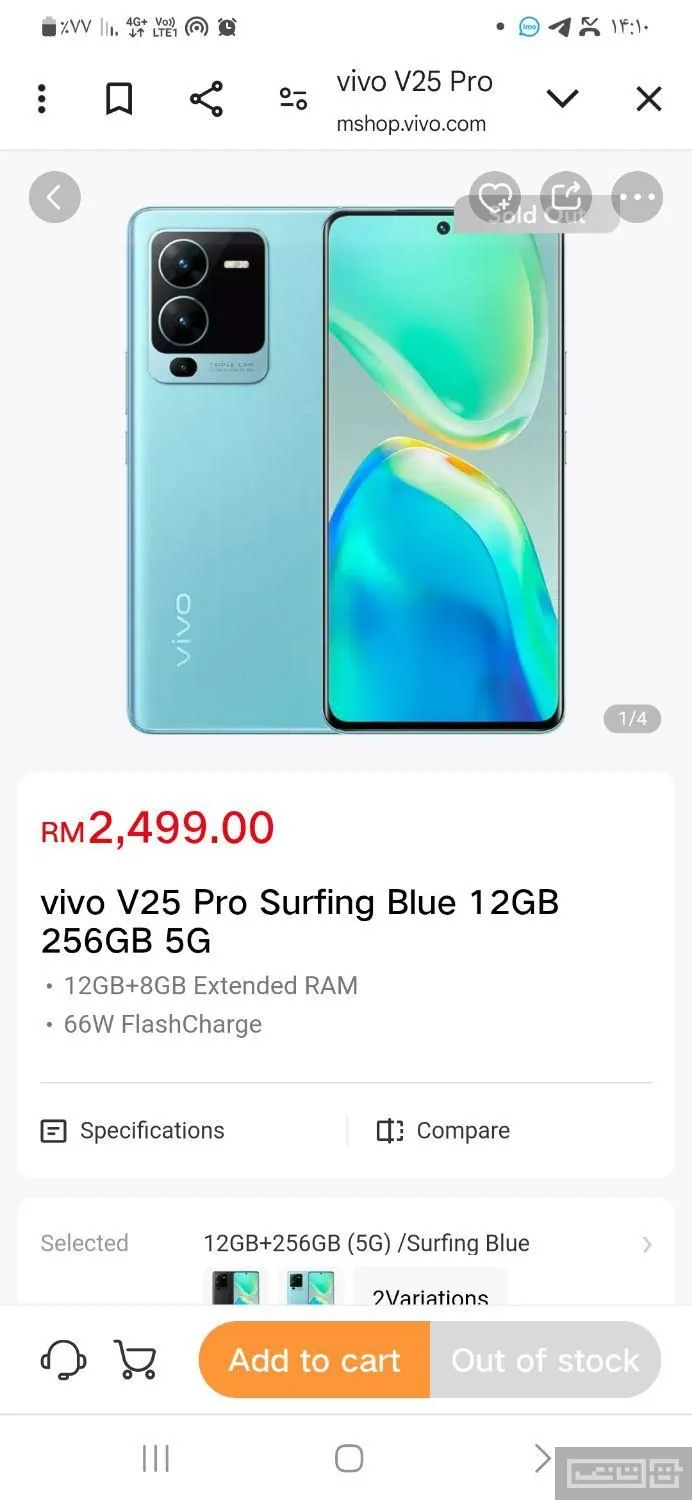Share this page link
Viewport: 692px width, 1500px height.
[206, 99]
